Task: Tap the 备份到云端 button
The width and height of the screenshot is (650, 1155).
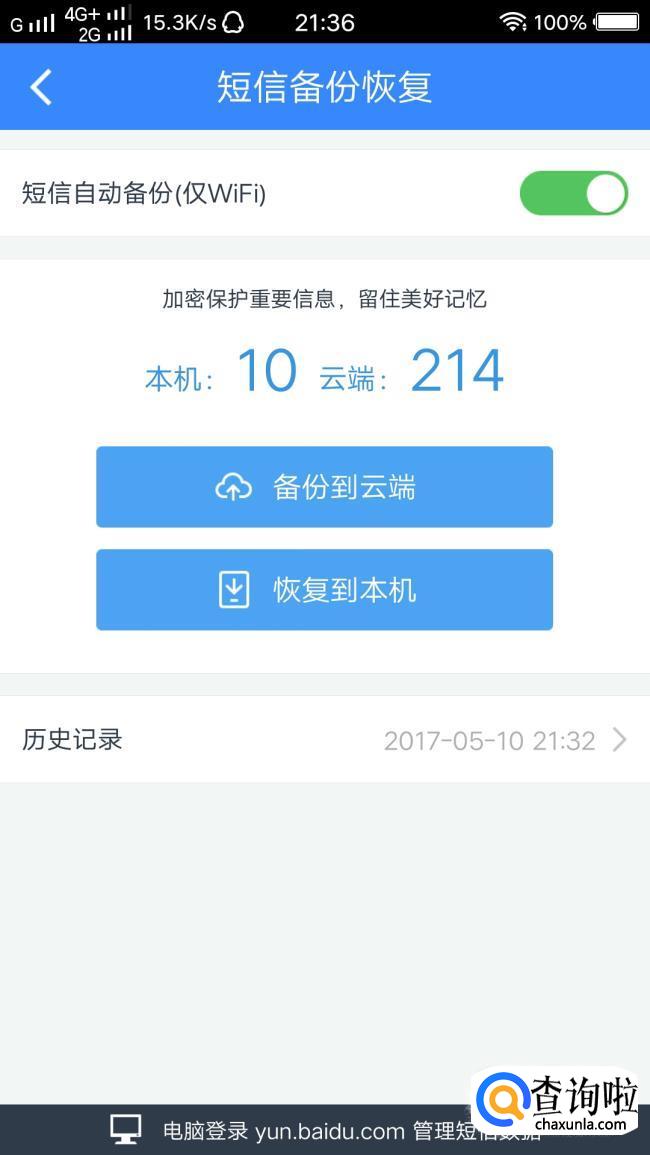Action: tap(324, 487)
